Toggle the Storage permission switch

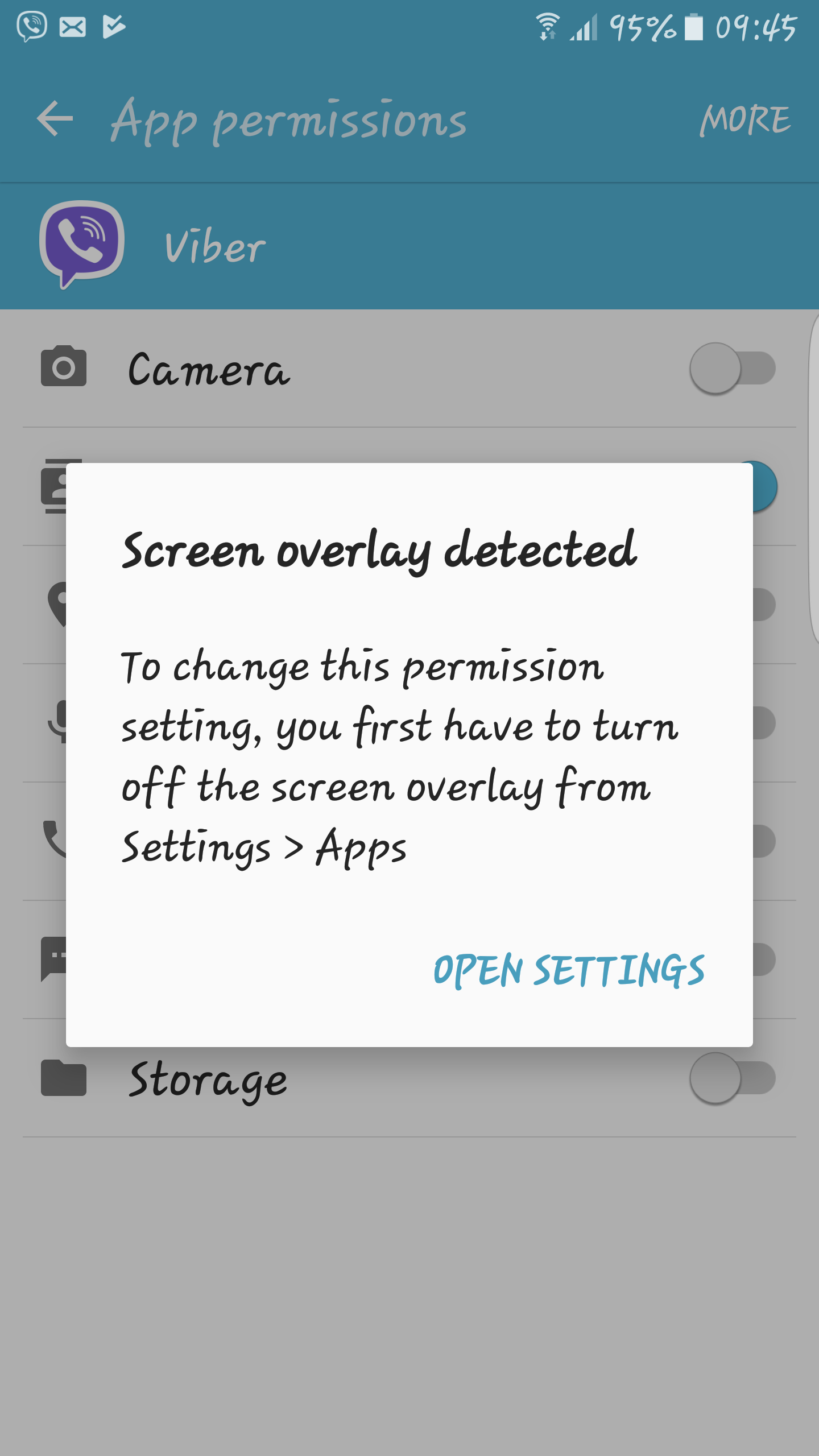pyautogui.click(x=733, y=1078)
